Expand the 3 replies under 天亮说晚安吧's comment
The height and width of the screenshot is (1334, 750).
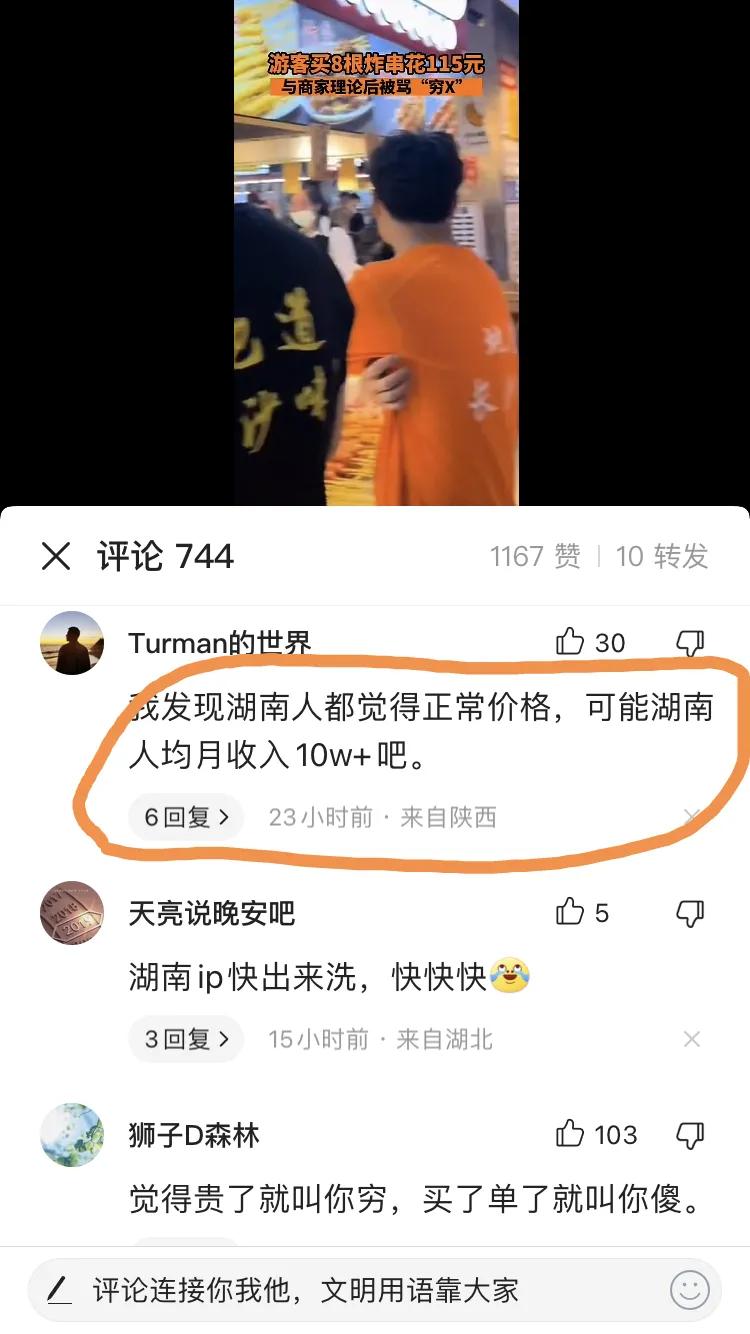(x=185, y=1039)
